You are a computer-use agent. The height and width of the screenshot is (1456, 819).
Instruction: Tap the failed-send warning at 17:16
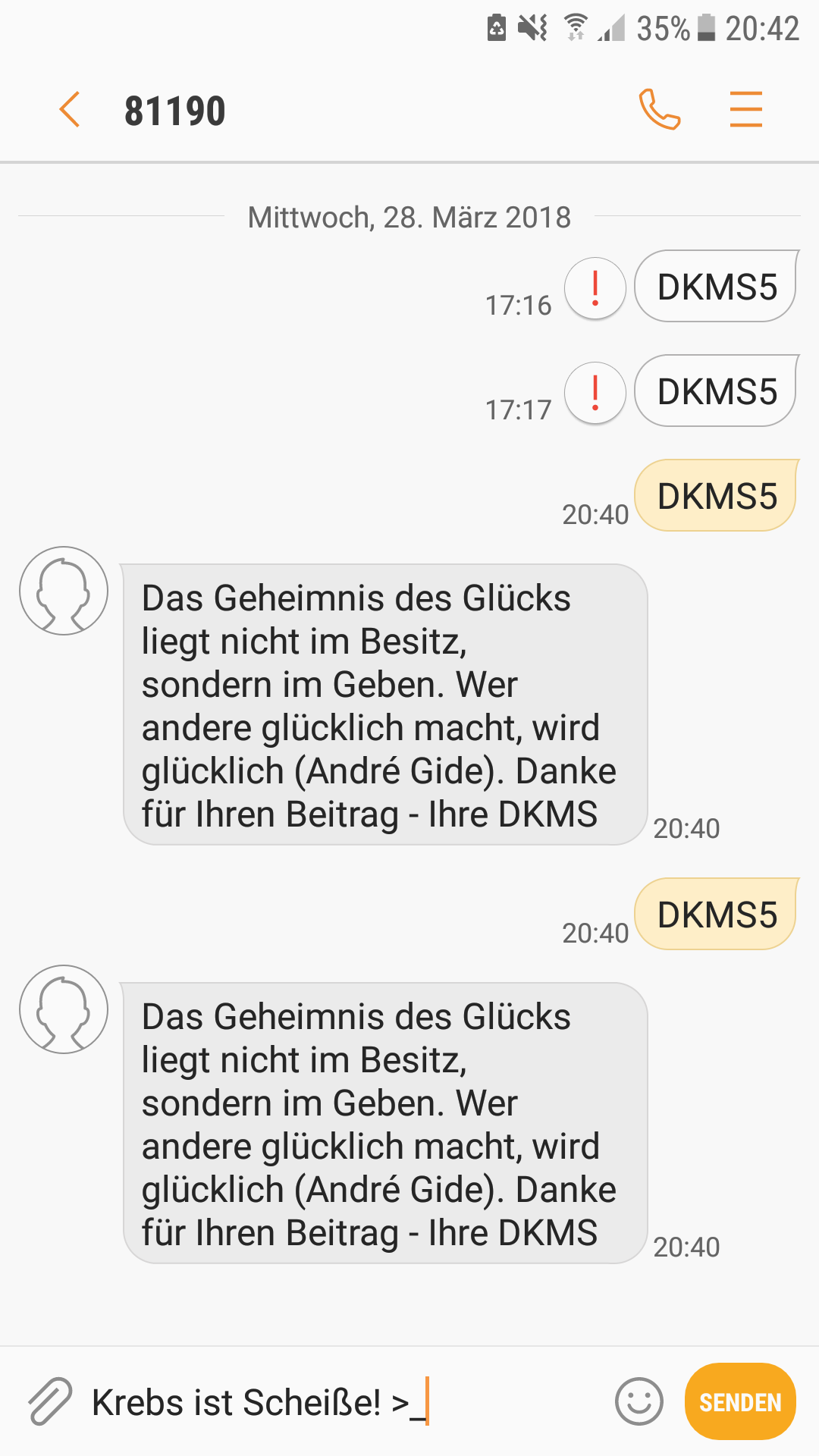pyautogui.click(x=595, y=288)
